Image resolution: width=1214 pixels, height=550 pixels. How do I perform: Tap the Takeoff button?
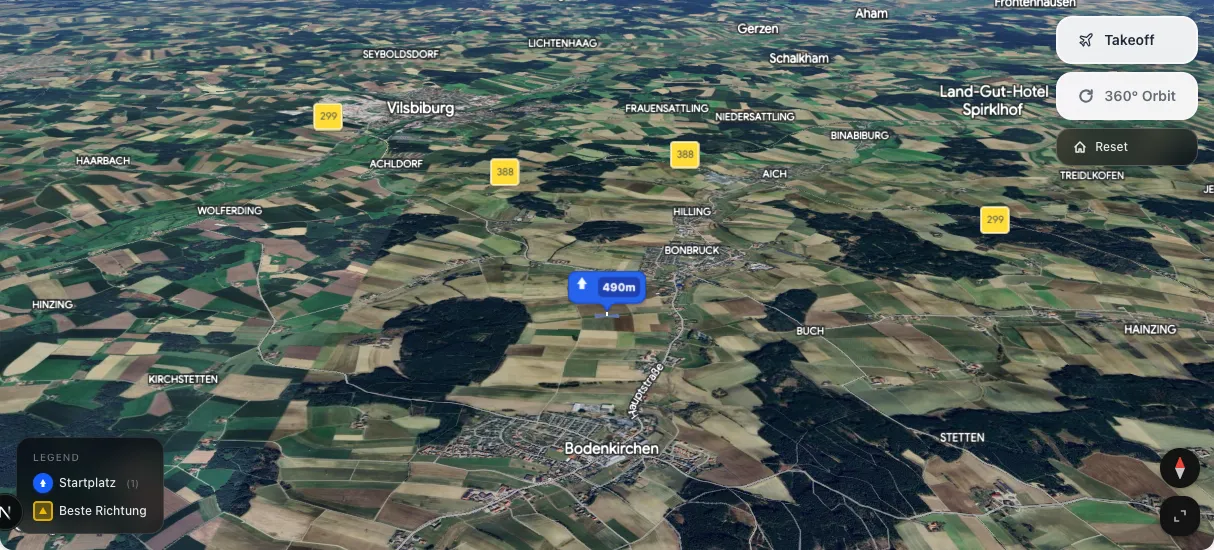point(1126,40)
